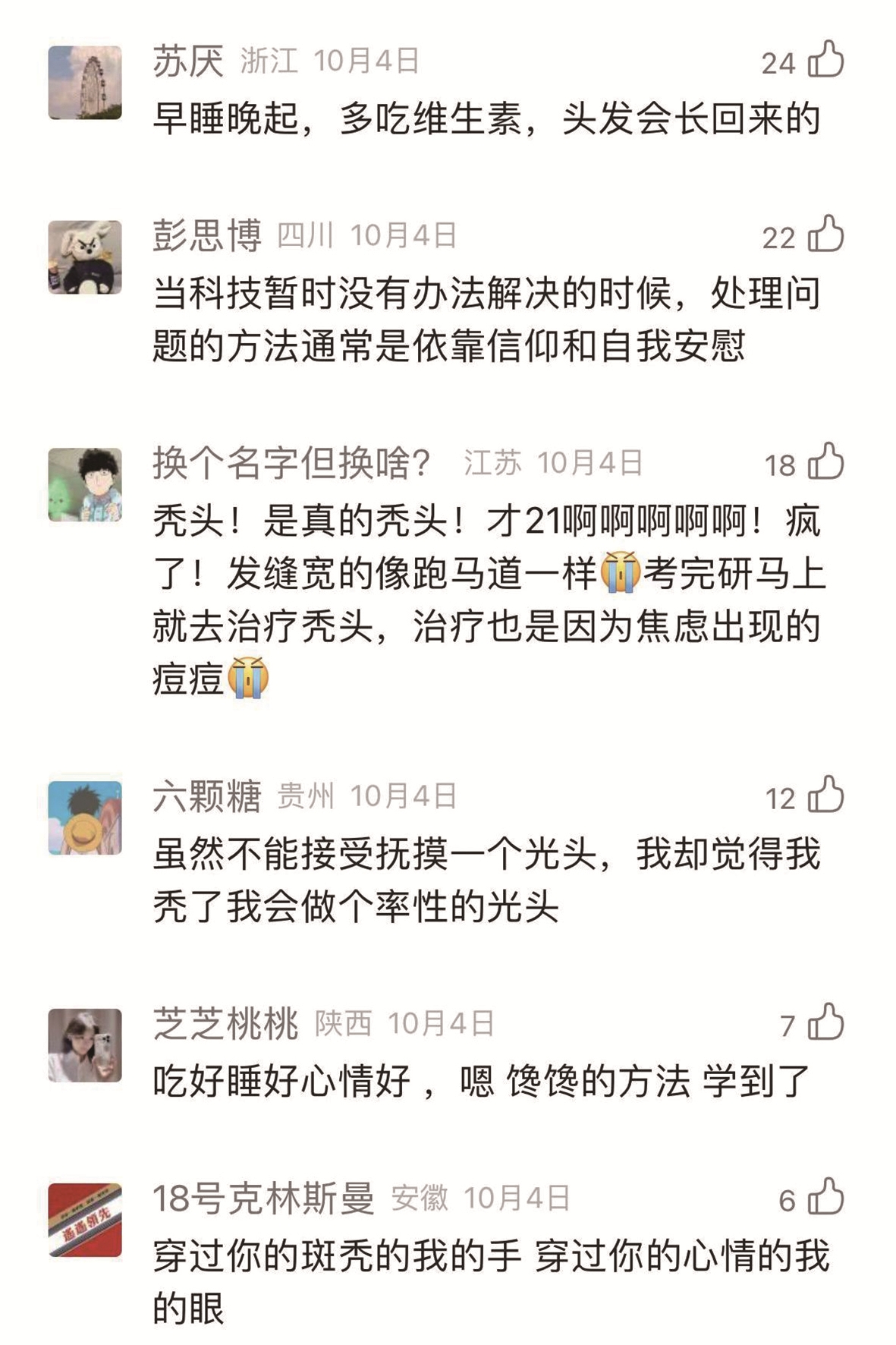
Task: Like 苏厌's comment about sleeping early
Action: tap(825, 60)
